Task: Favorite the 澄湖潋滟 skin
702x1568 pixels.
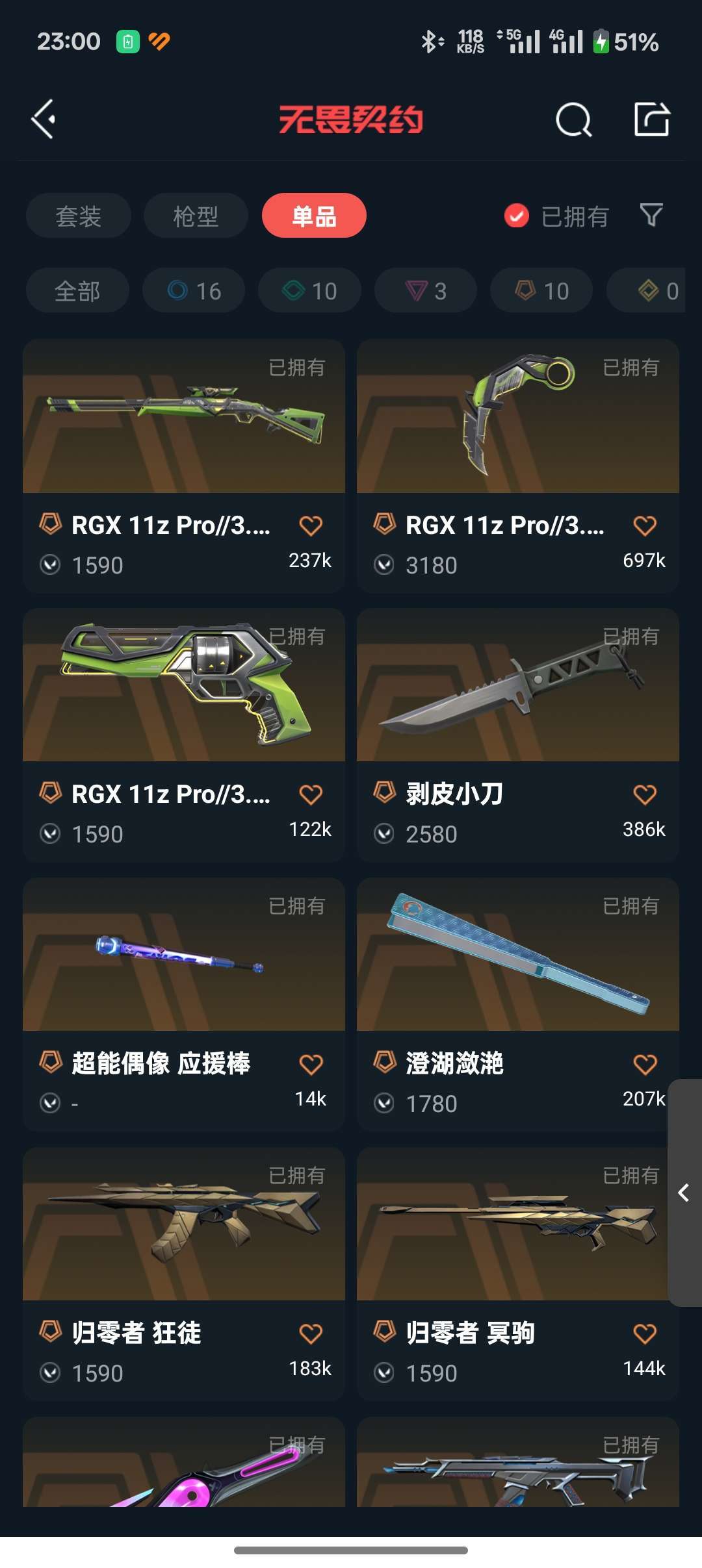Action: coord(645,1064)
